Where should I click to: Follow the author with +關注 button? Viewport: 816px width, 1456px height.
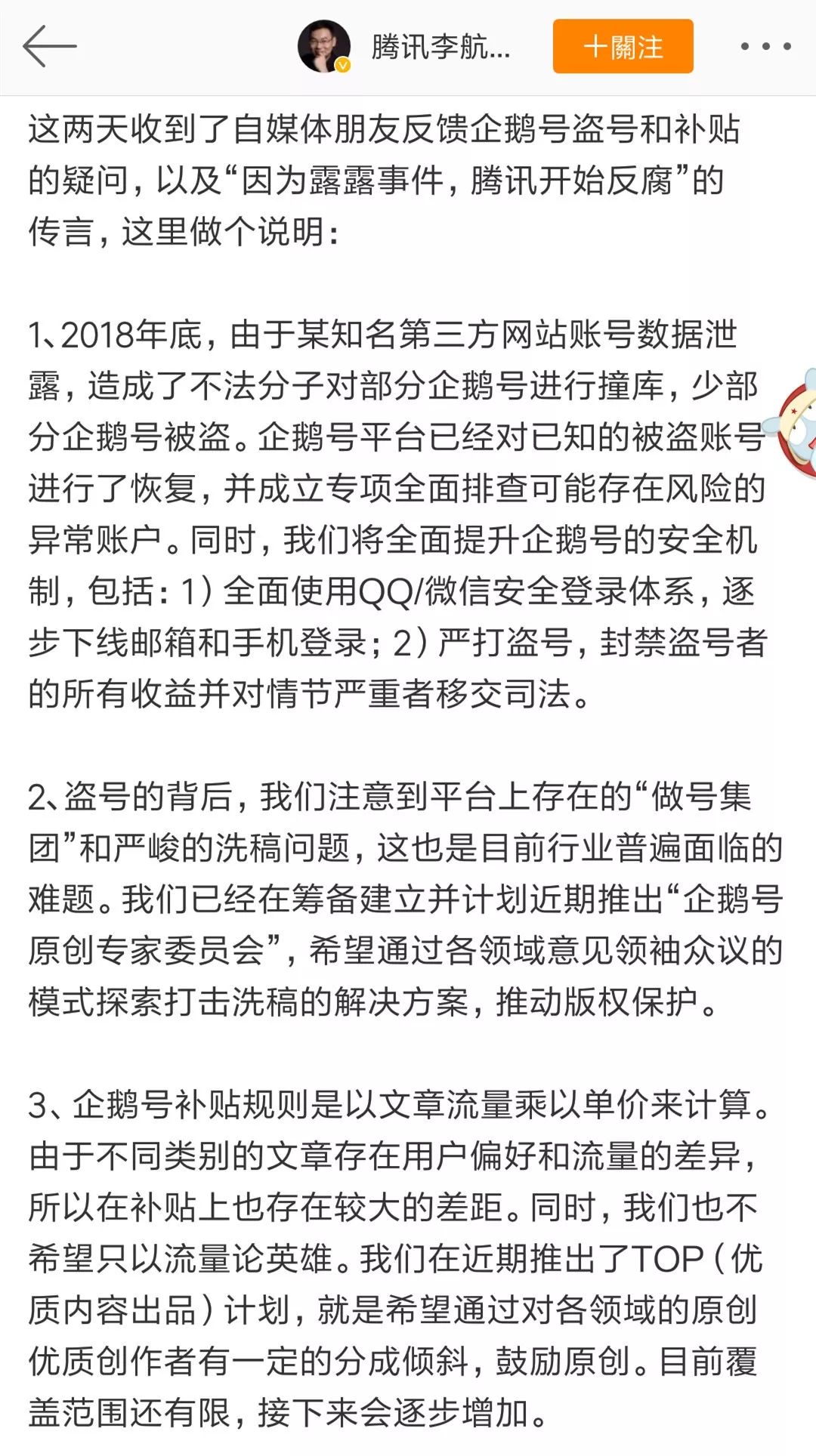(623, 47)
